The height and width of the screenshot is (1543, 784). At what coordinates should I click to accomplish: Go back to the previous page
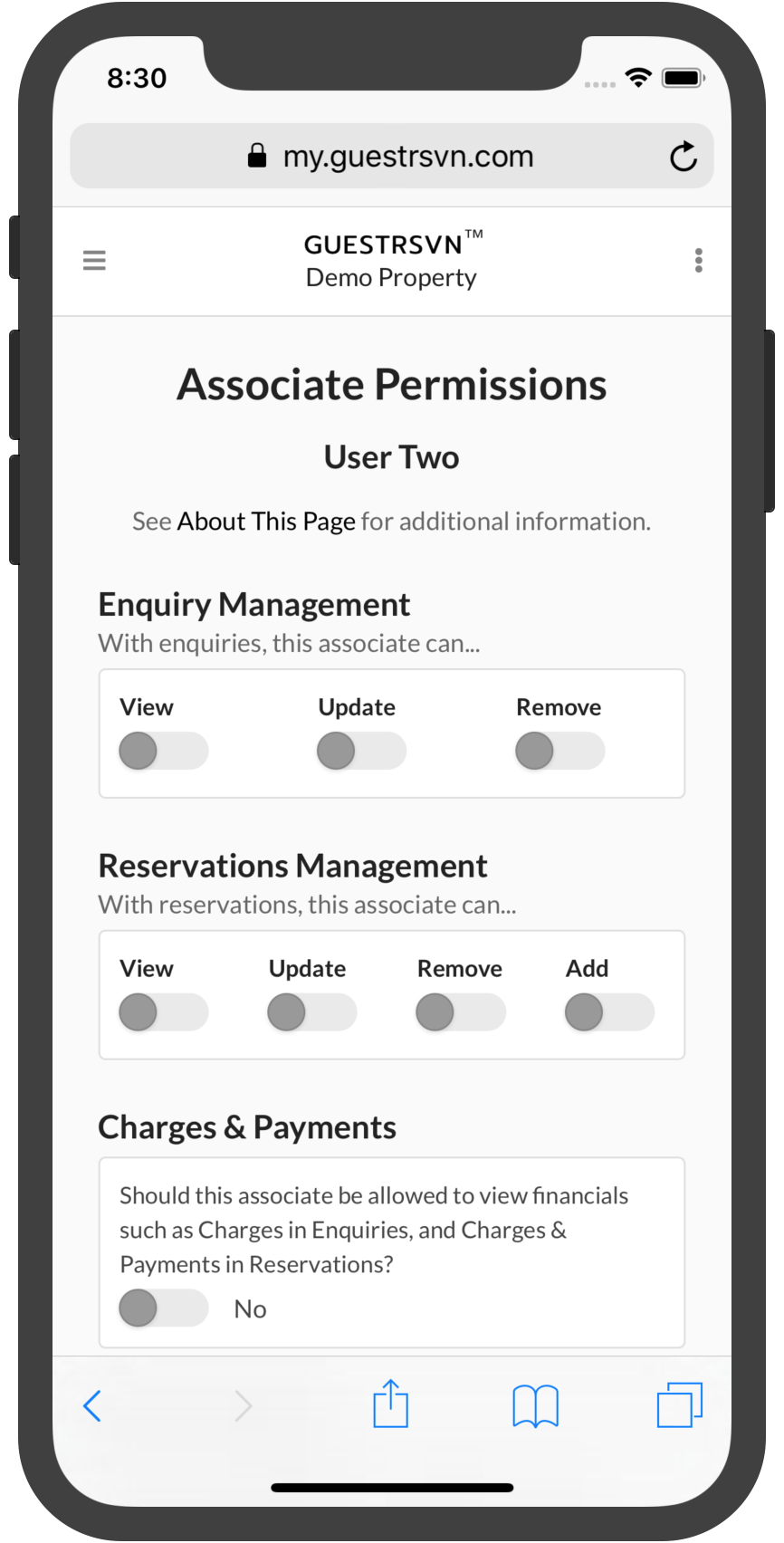[92, 1406]
